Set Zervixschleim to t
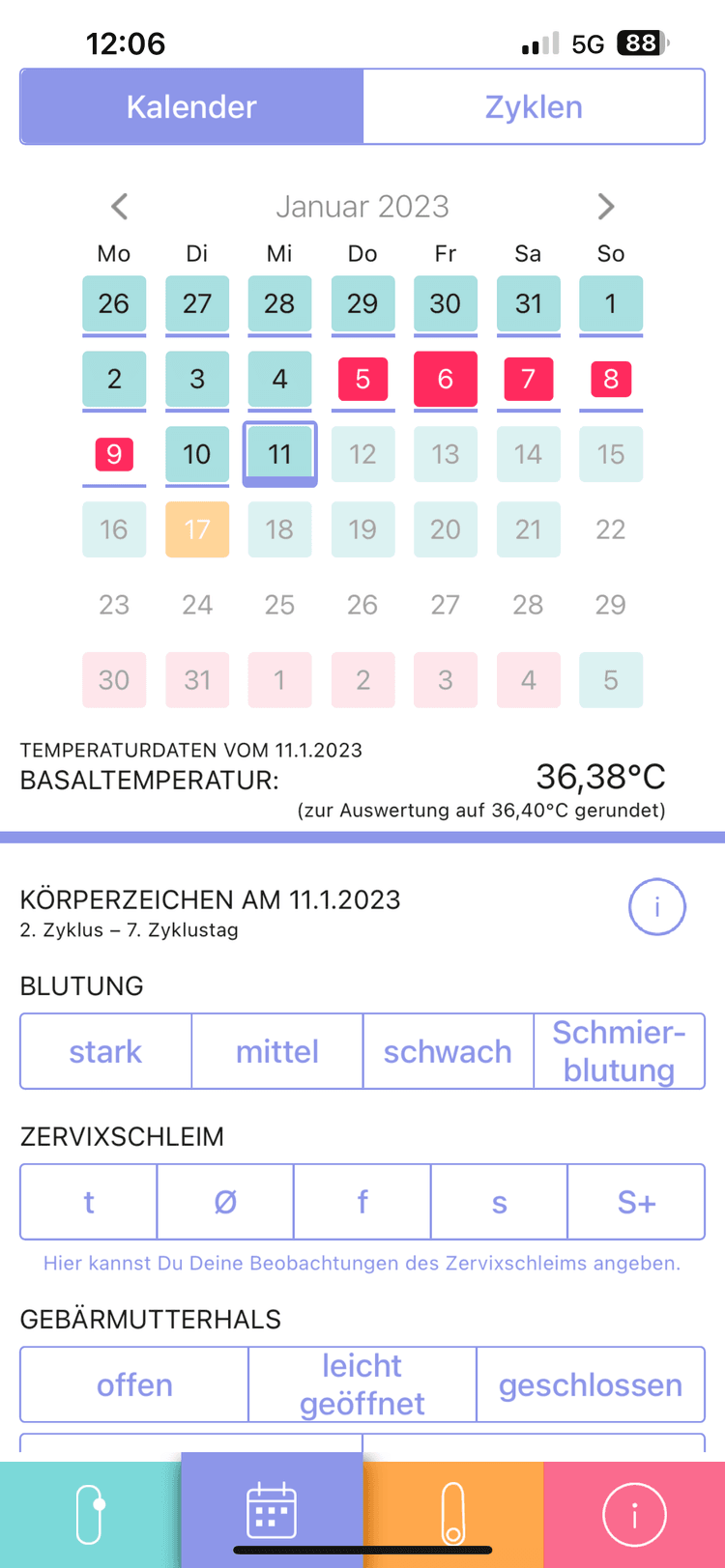725x1568 pixels. [x=89, y=1202]
